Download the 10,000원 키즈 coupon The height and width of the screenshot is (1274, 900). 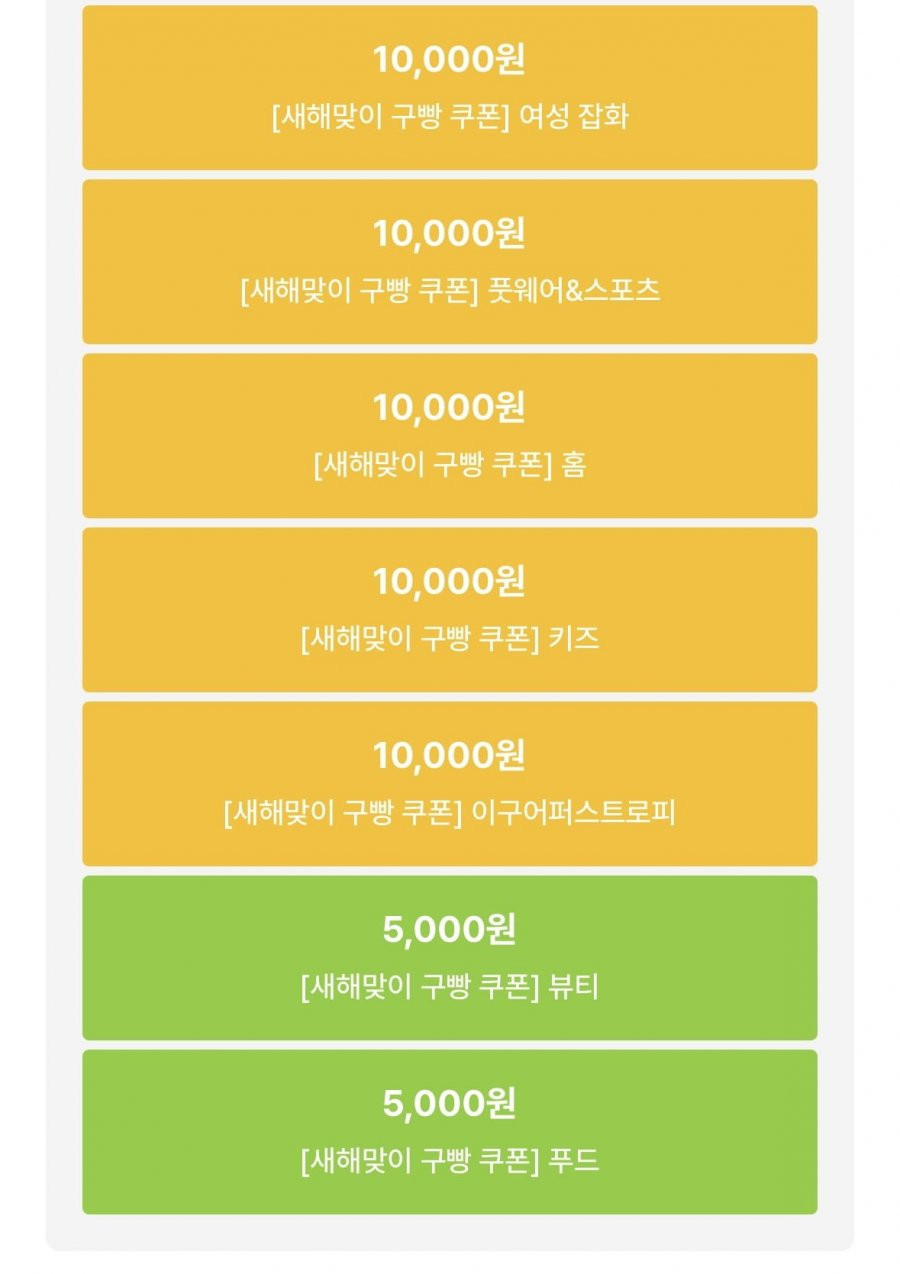pos(449,610)
